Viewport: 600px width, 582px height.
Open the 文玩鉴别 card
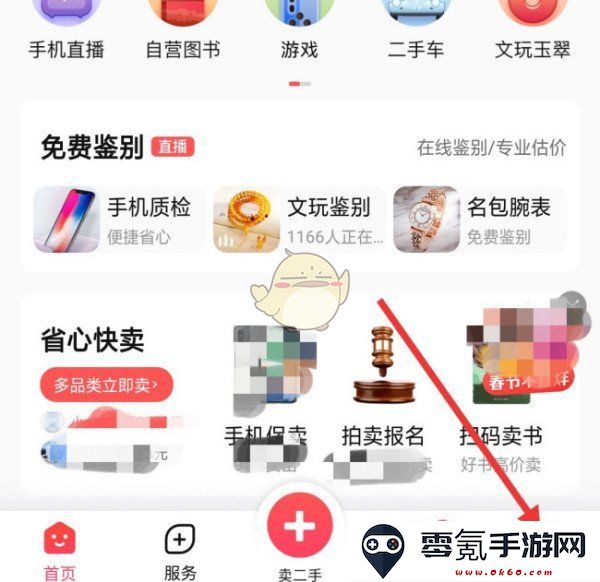click(x=299, y=219)
